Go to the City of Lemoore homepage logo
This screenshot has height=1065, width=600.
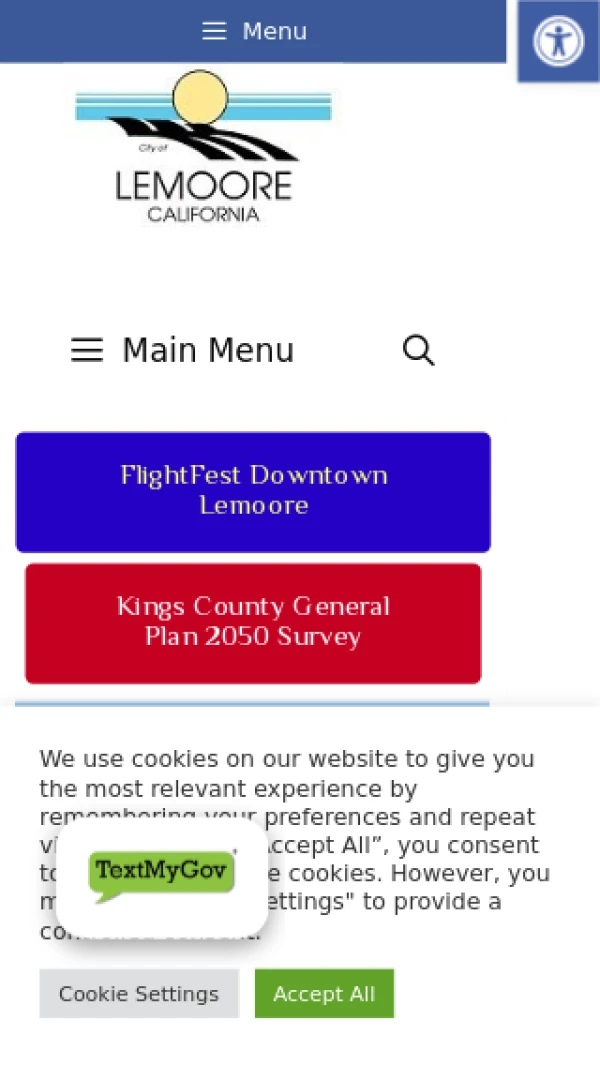pos(203,147)
